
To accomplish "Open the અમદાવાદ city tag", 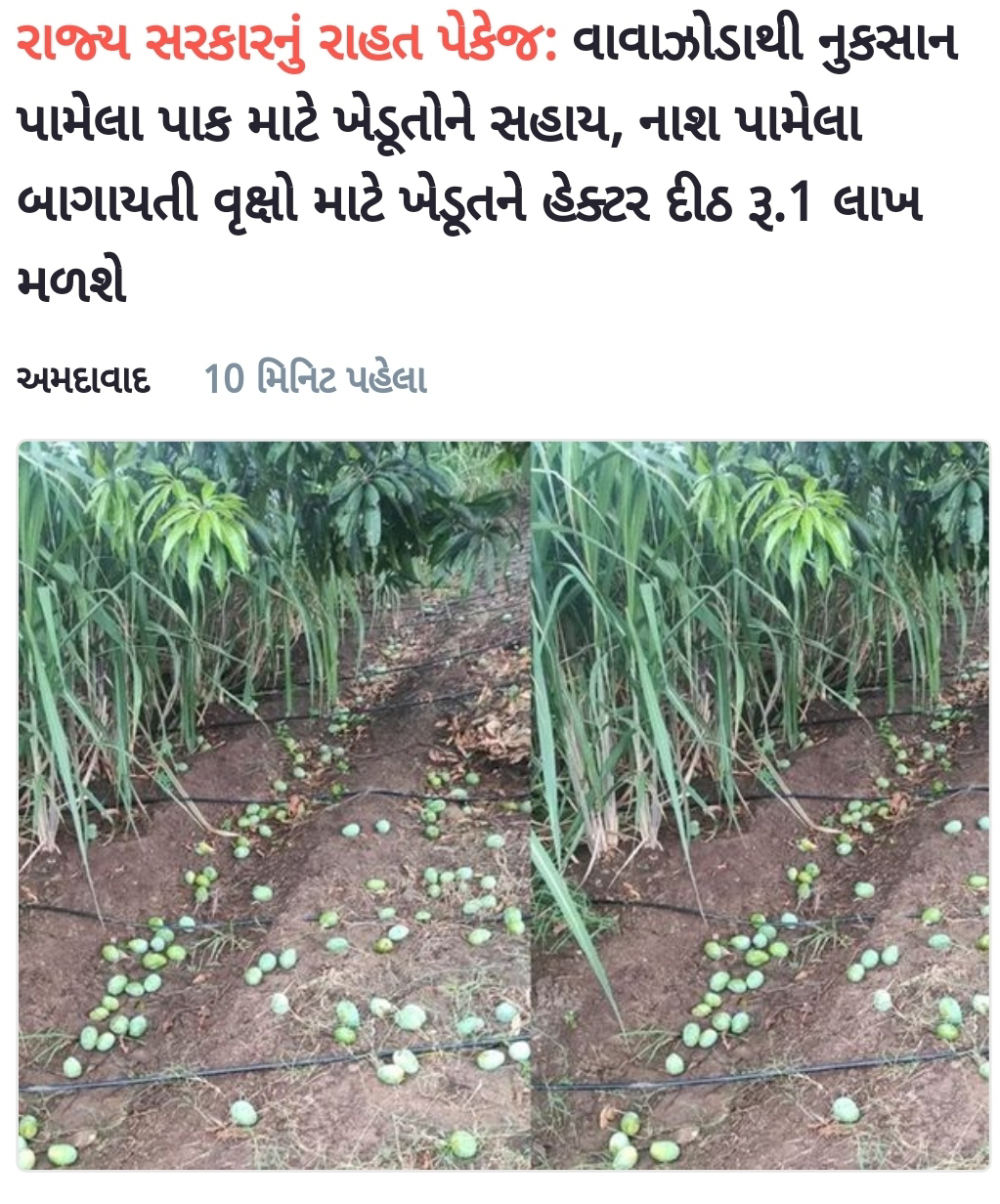I will click(85, 380).
